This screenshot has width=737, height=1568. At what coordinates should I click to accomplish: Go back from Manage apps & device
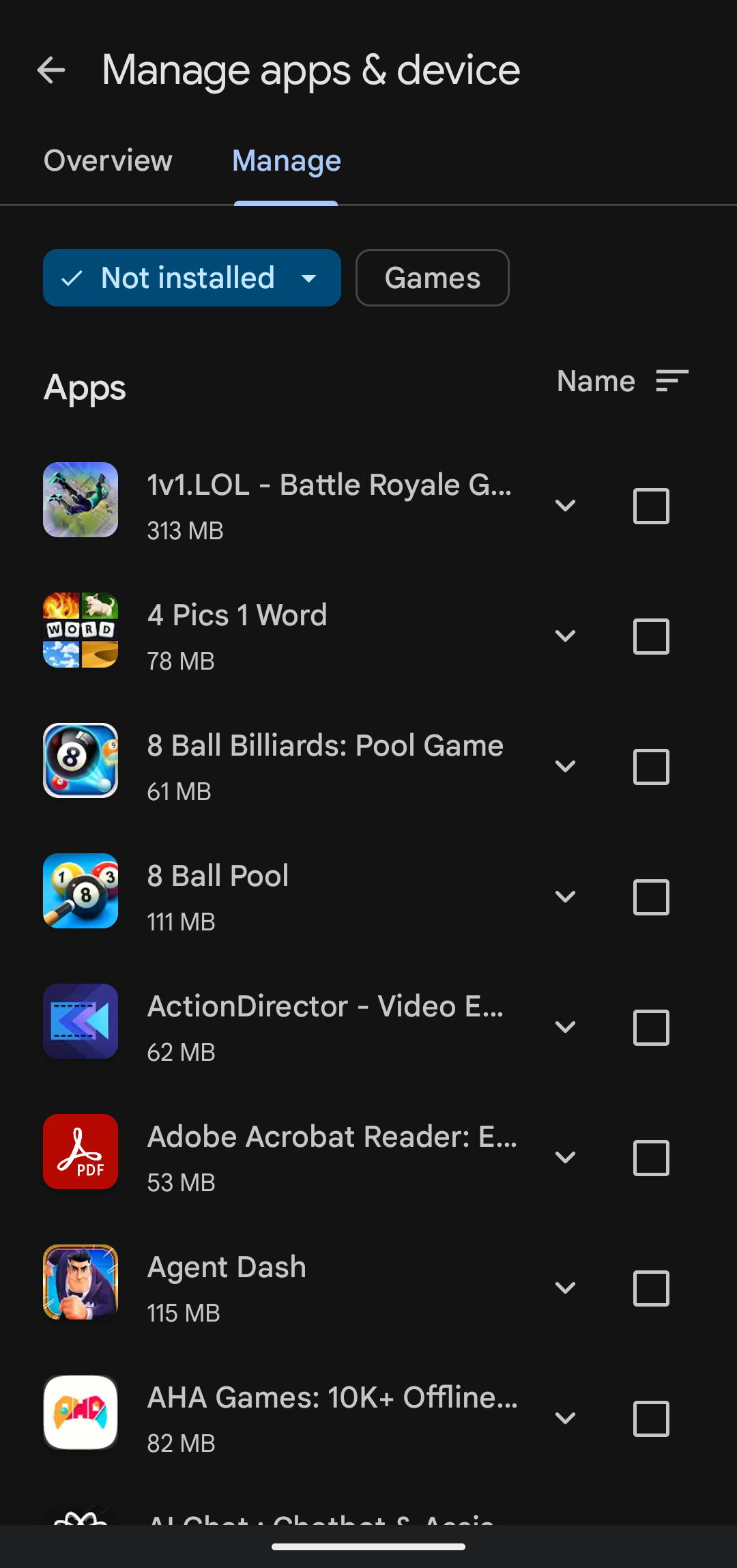(x=51, y=70)
